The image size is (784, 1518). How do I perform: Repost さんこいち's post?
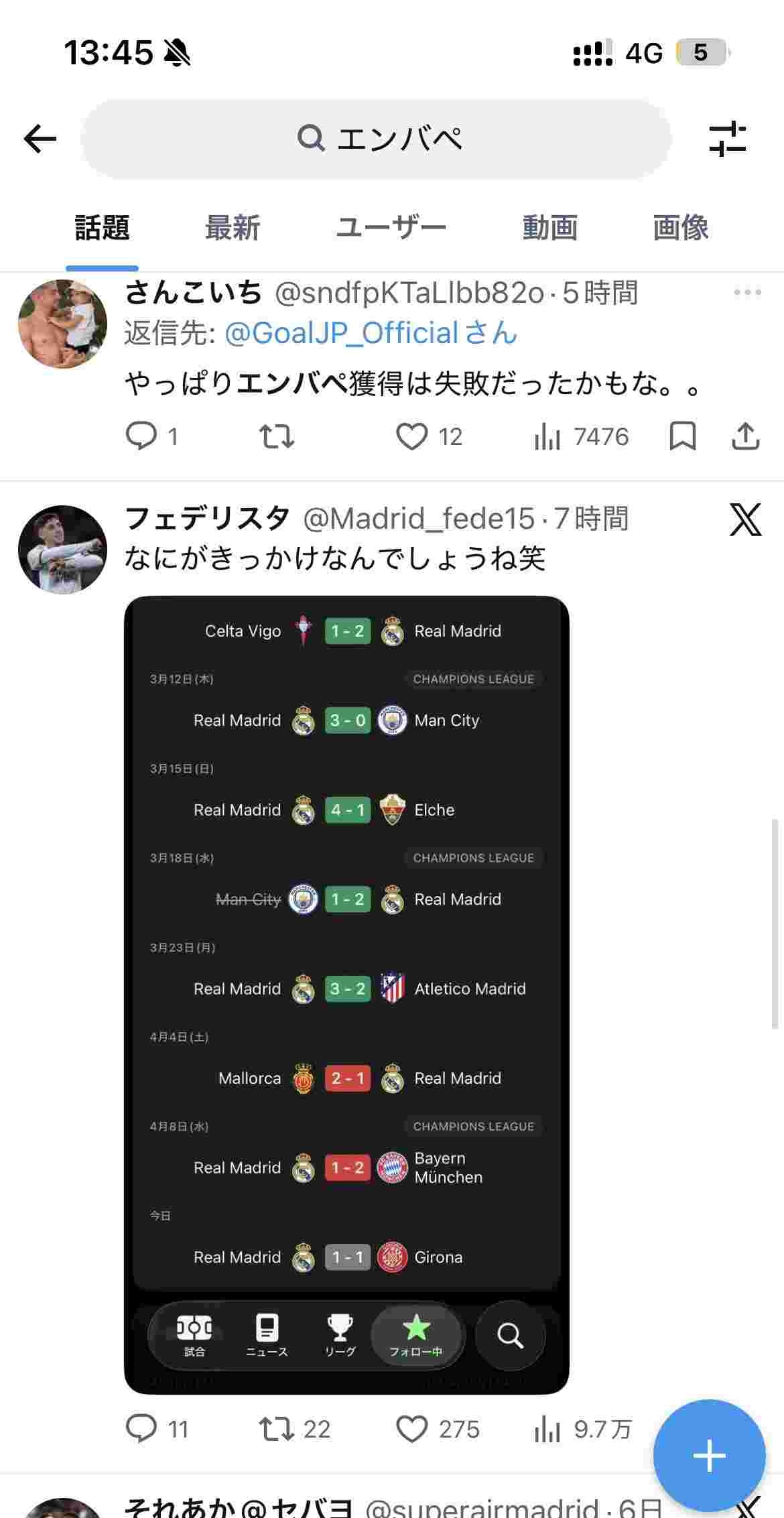pos(276,436)
